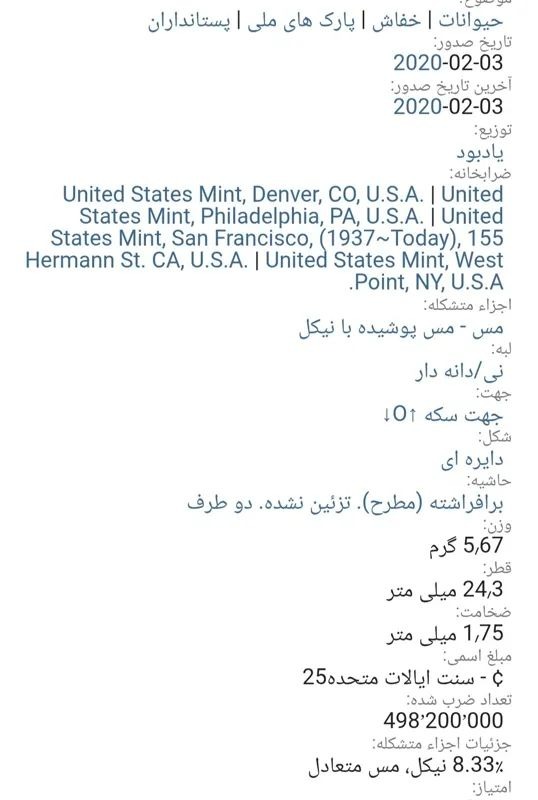Open the حیوانات theme link

[x=470, y=21]
